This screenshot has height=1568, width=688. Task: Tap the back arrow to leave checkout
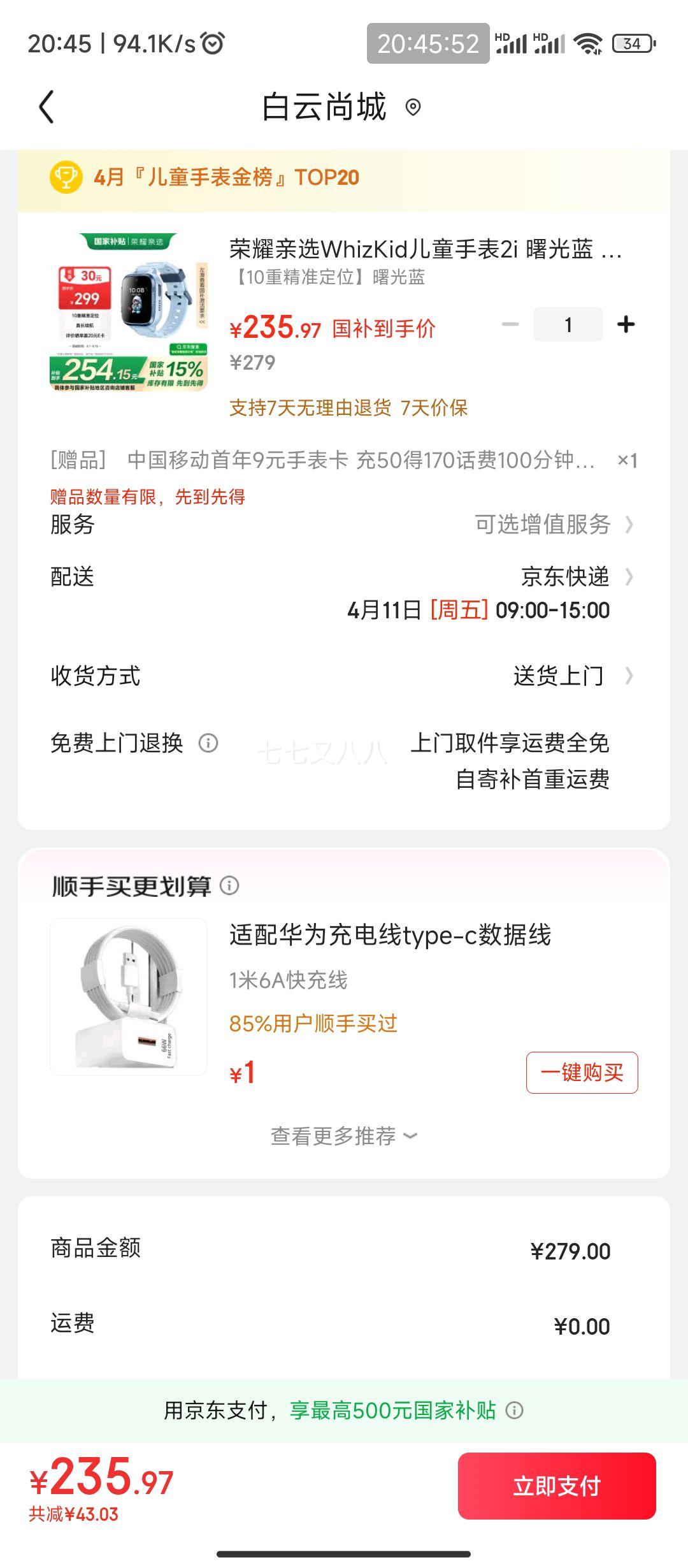(46, 105)
